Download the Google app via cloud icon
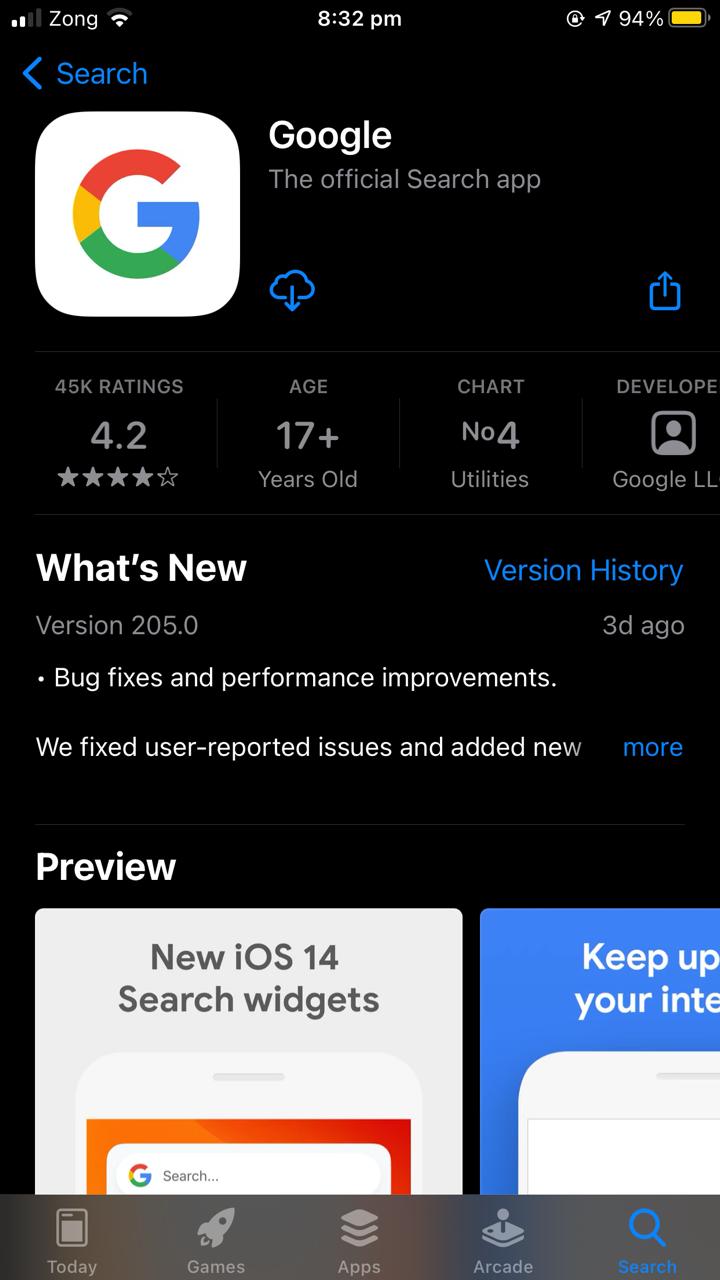 click(292, 291)
